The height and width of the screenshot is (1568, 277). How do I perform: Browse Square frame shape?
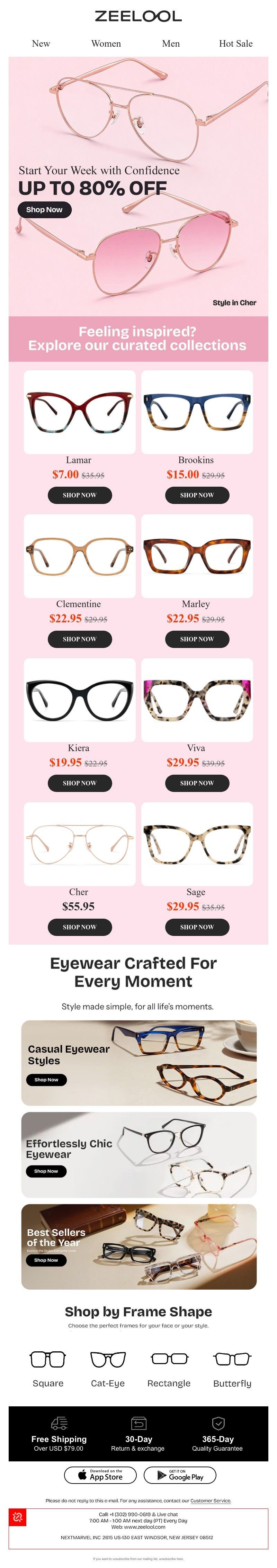[x=48, y=1368]
